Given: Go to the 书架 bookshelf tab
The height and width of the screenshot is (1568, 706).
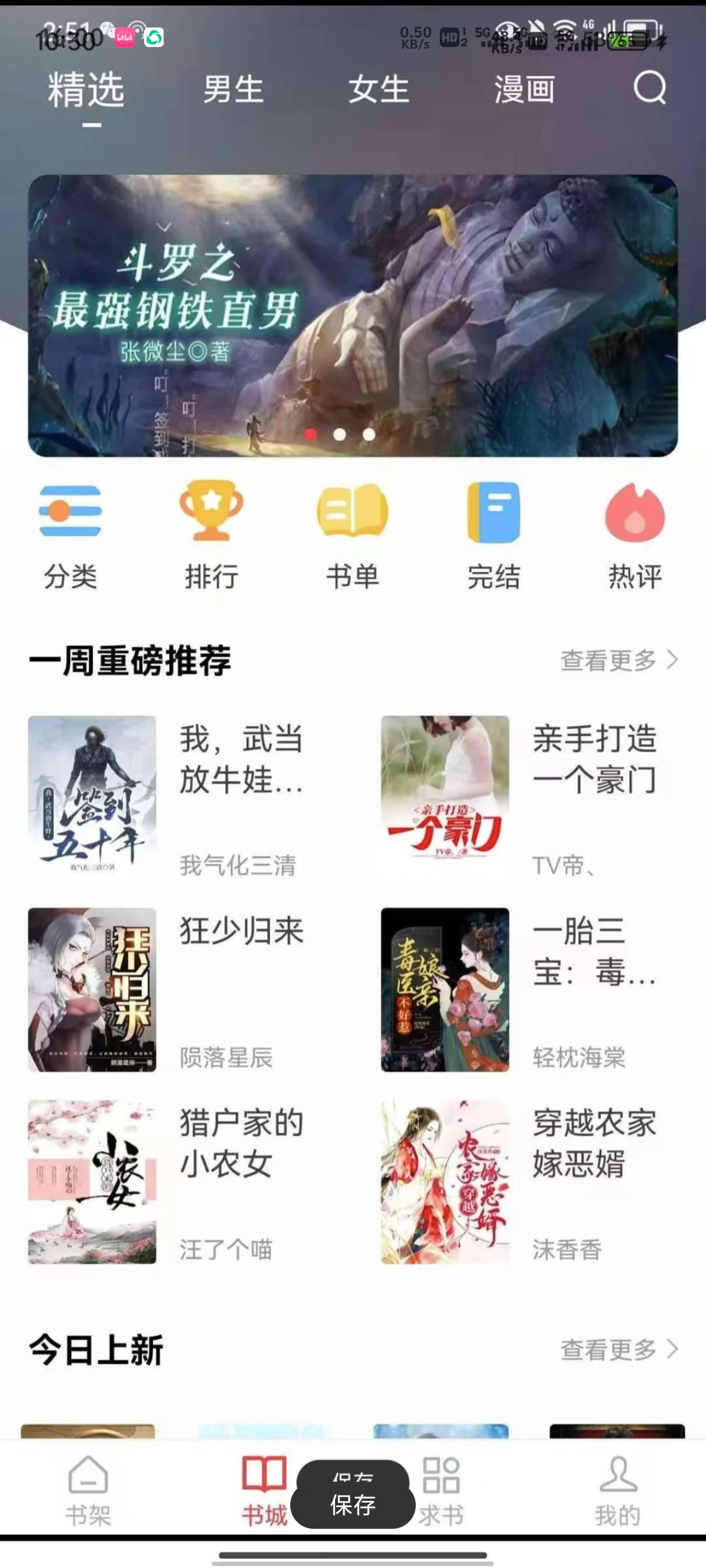Looking at the screenshot, I should point(89,1490).
